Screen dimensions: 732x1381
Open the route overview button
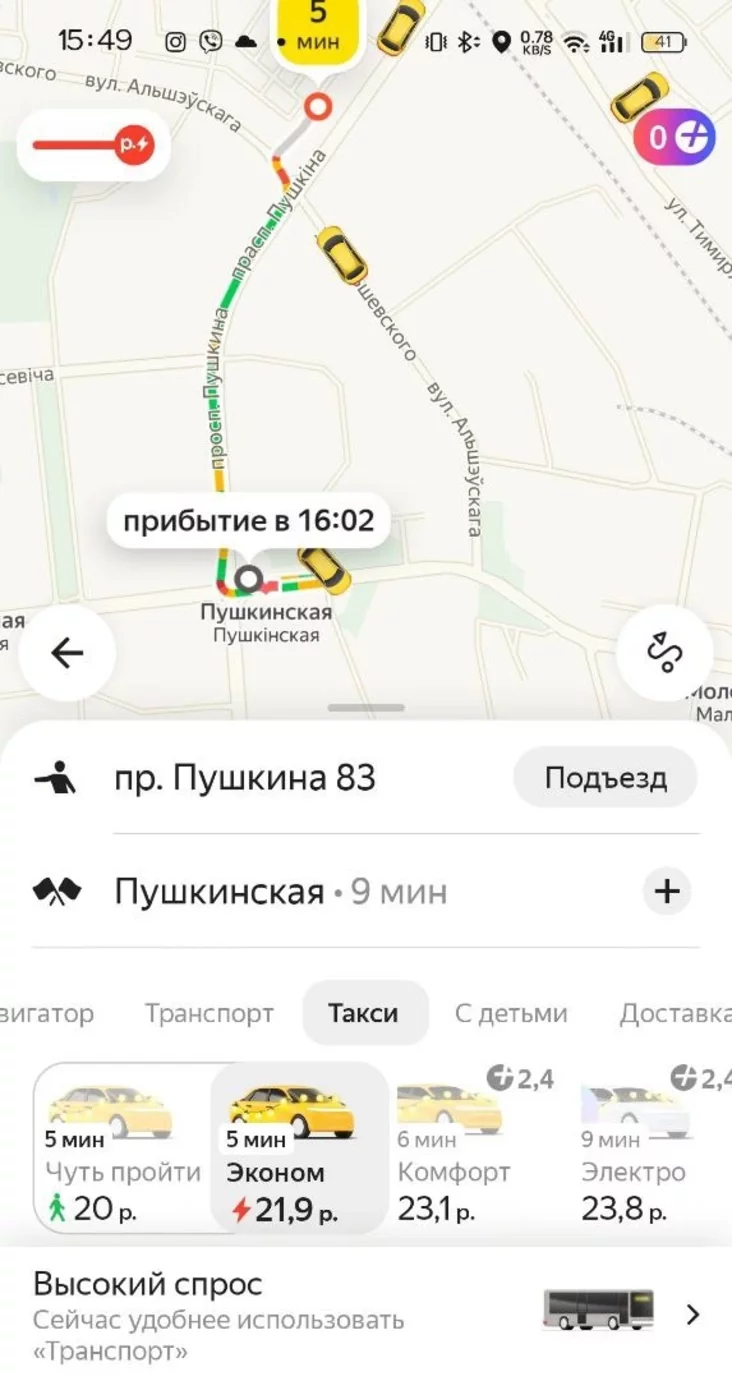(664, 653)
